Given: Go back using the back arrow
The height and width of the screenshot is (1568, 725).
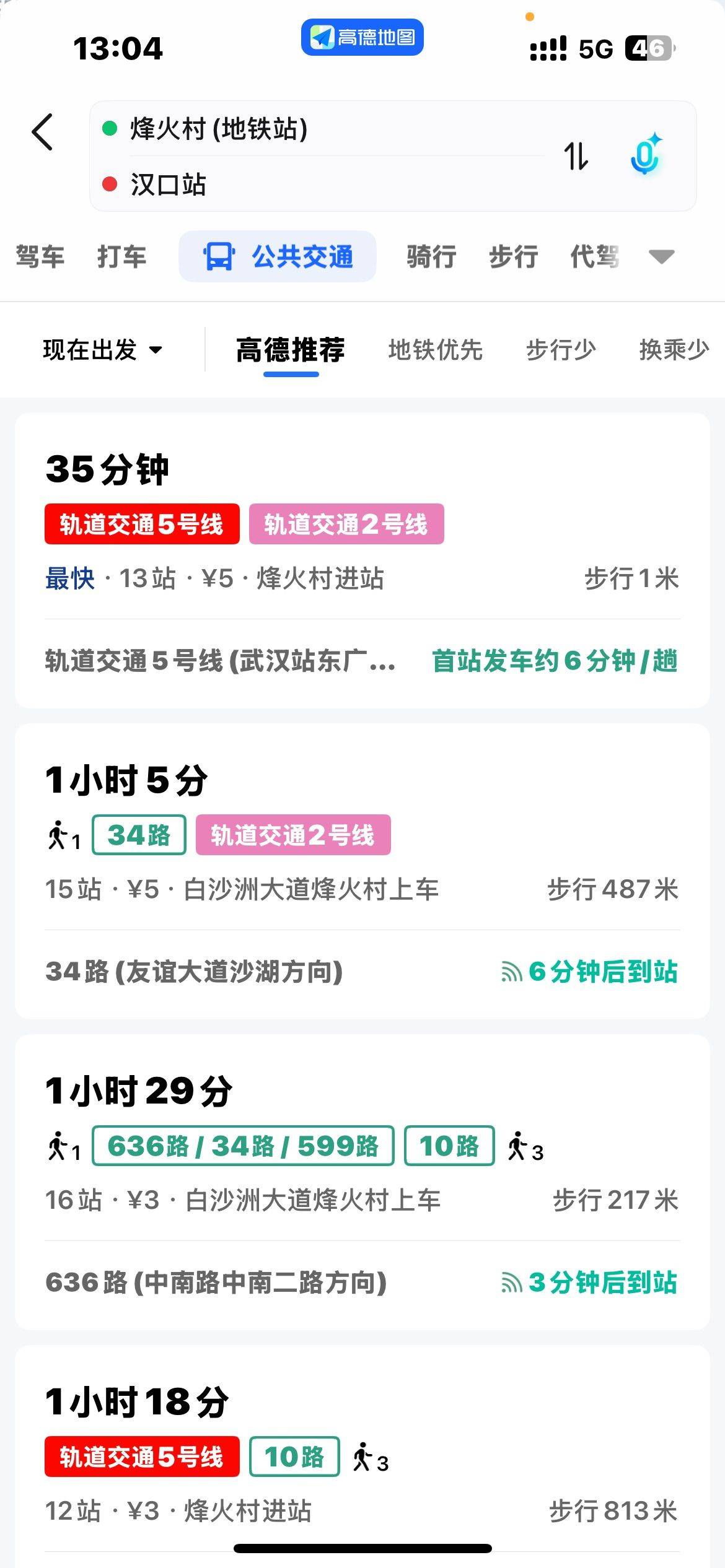Looking at the screenshot, I should (42, 132).
